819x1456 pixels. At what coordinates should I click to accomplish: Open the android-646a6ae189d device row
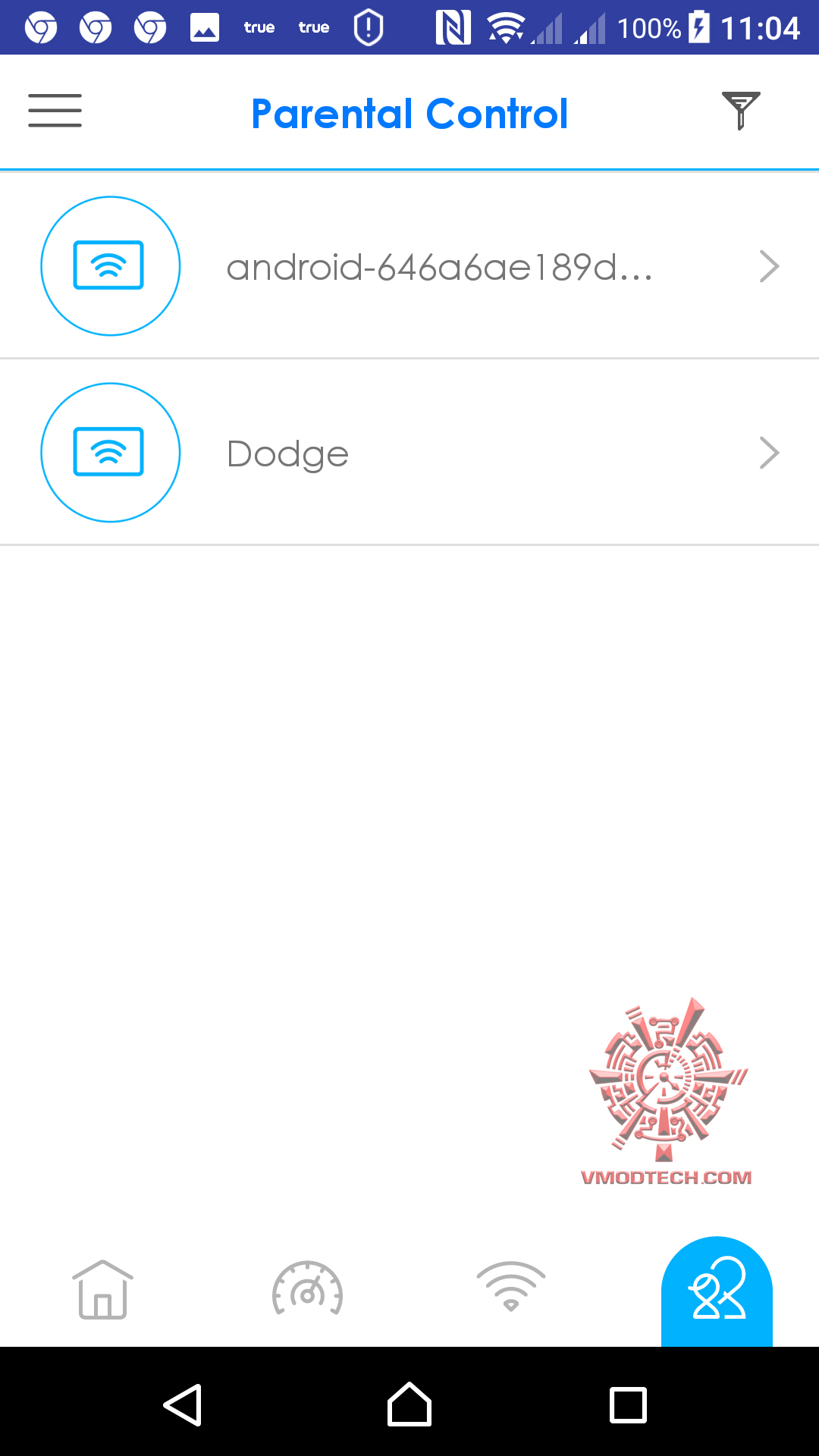tap(409, 266)
